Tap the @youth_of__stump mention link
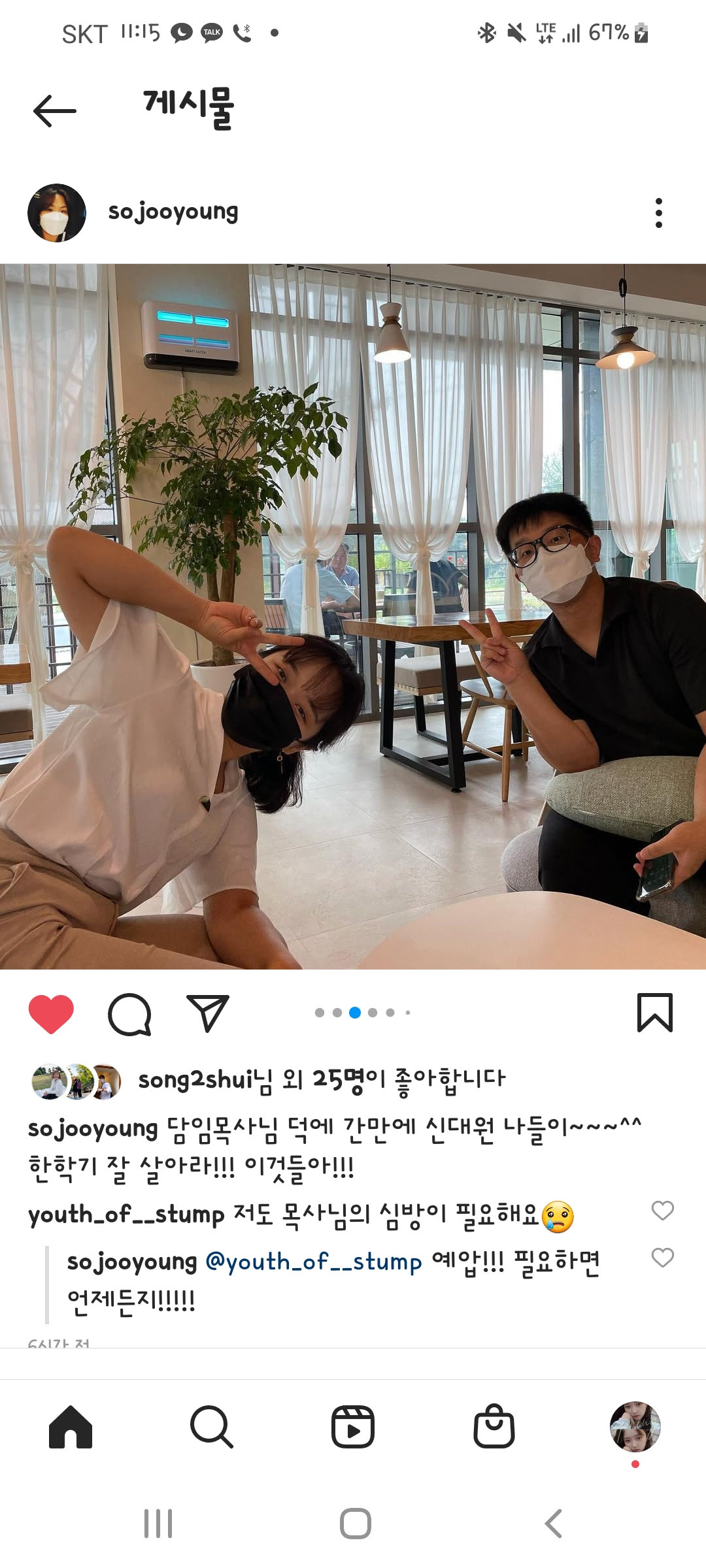 313,1262
